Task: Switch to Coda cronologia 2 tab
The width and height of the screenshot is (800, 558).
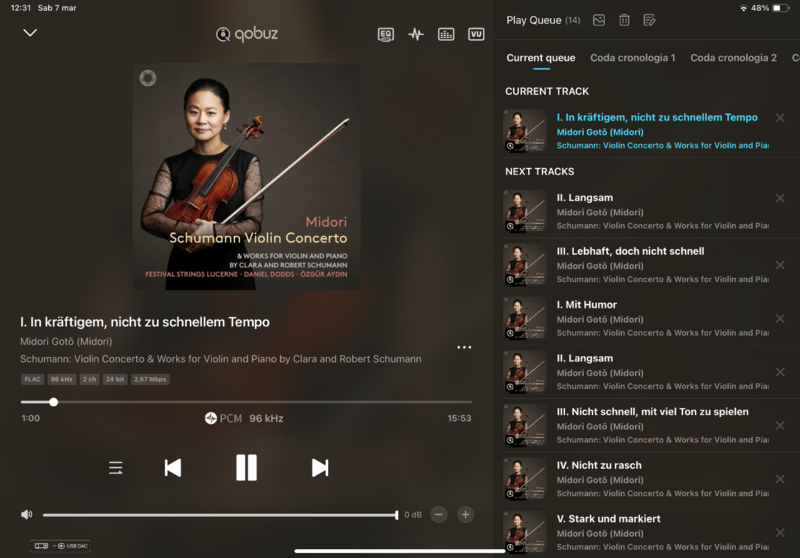Action: 733,58
